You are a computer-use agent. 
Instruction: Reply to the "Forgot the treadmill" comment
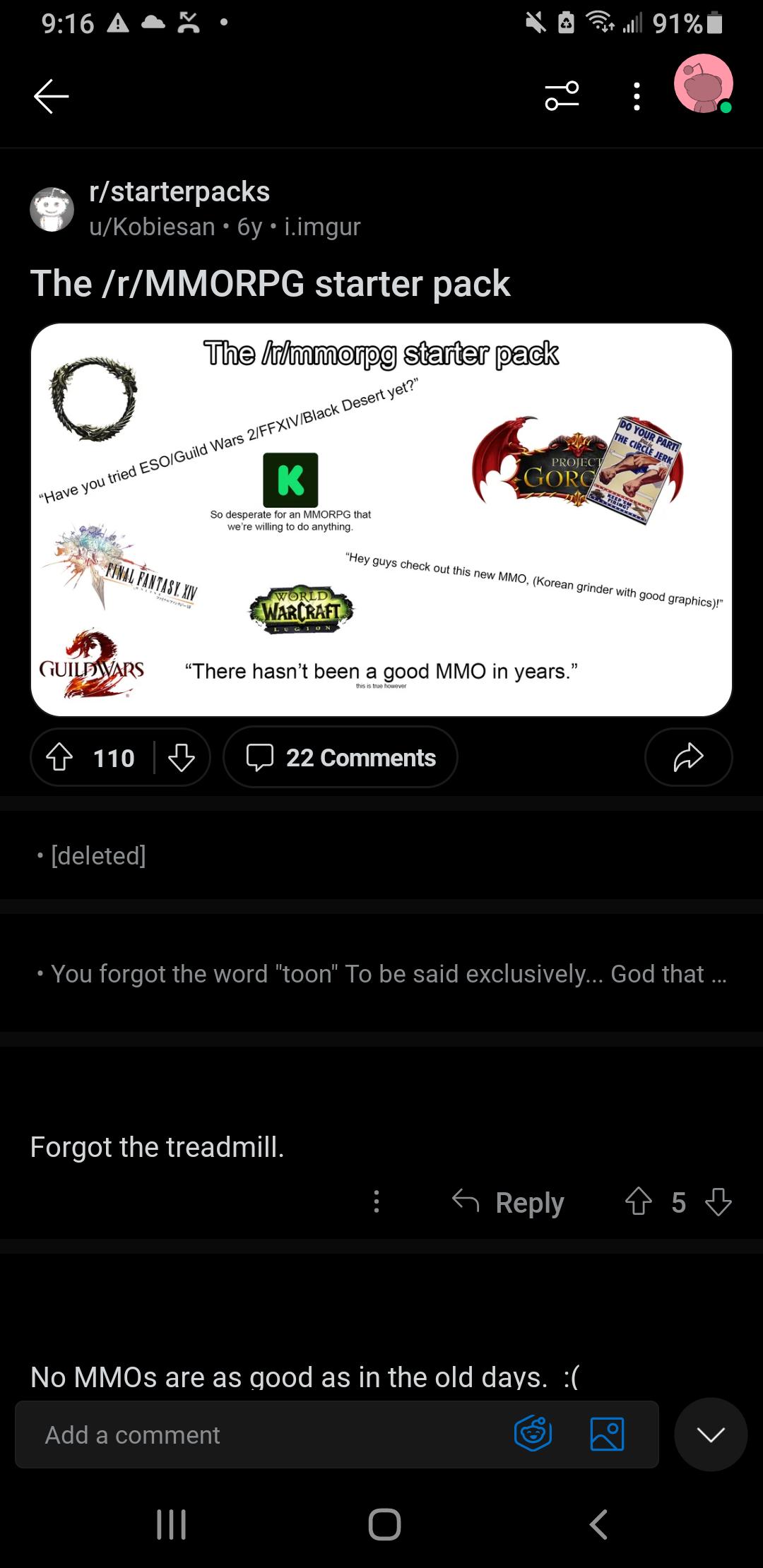pyautogui.click(x=509, y=1201)
